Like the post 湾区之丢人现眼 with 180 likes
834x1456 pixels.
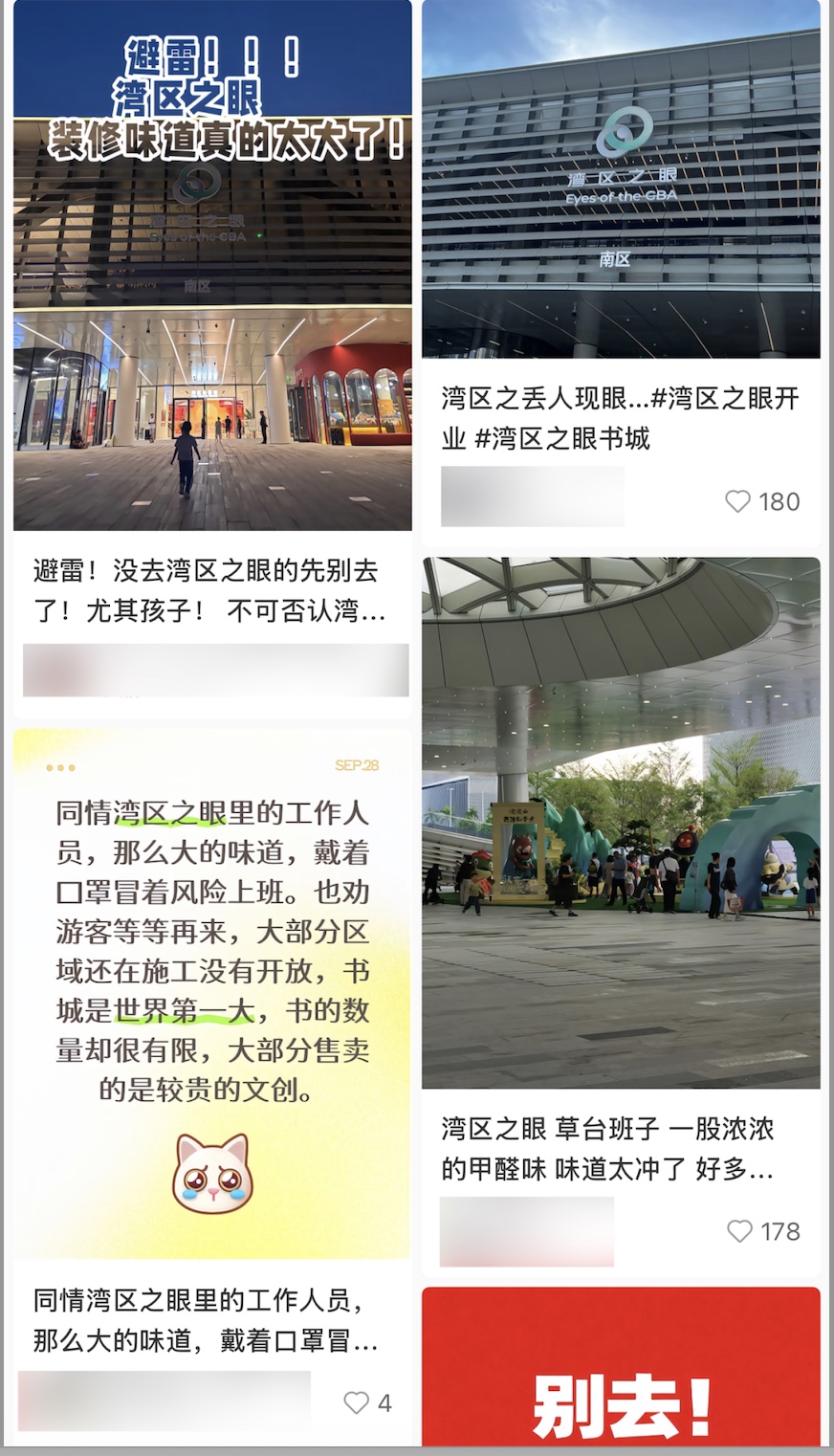[x=738, y=501]
